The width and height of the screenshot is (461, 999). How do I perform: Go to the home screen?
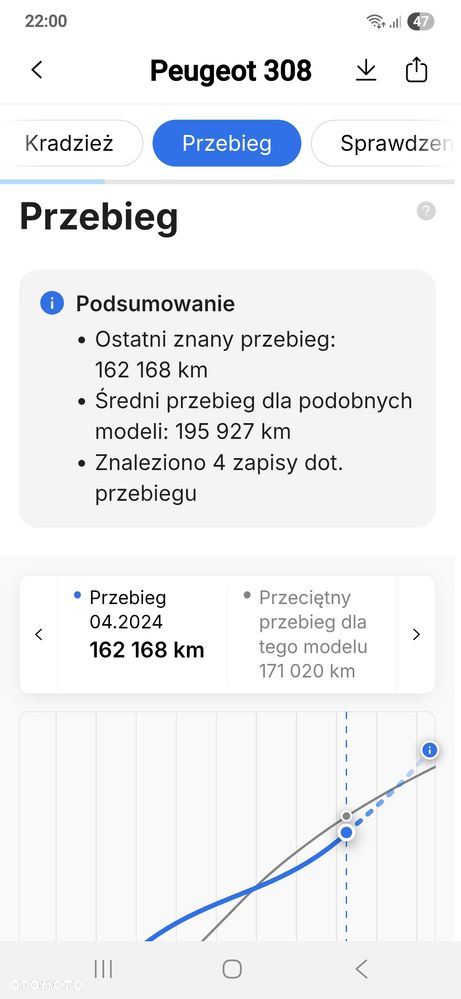point(232,969)
